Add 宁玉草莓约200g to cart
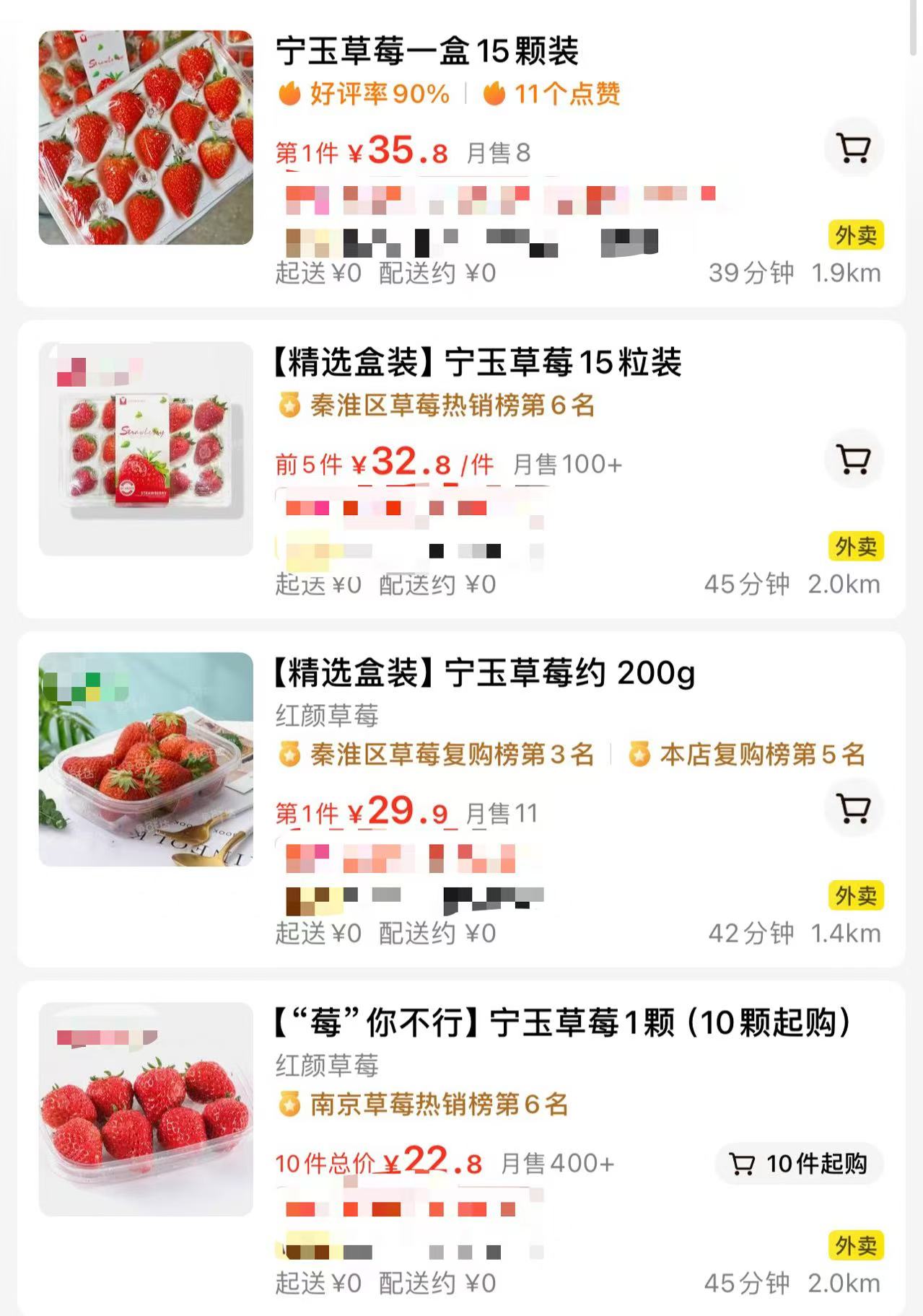 pyautogui.click(x=854, y=808)
